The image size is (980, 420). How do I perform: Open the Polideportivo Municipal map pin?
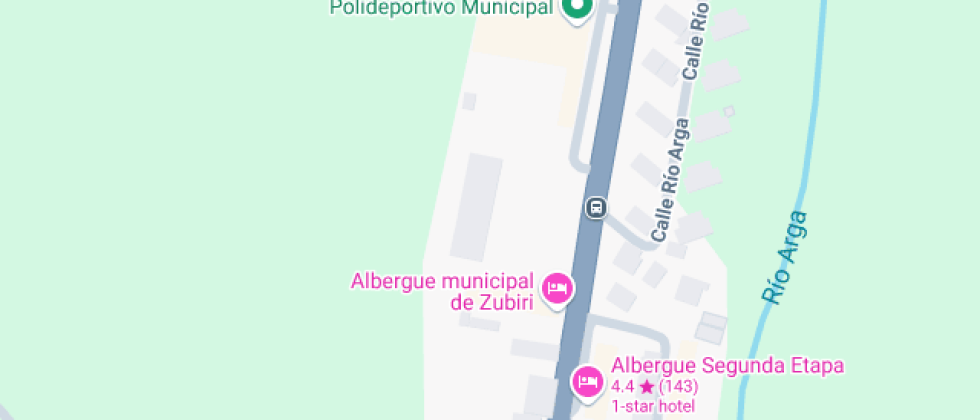coord(576,8)
